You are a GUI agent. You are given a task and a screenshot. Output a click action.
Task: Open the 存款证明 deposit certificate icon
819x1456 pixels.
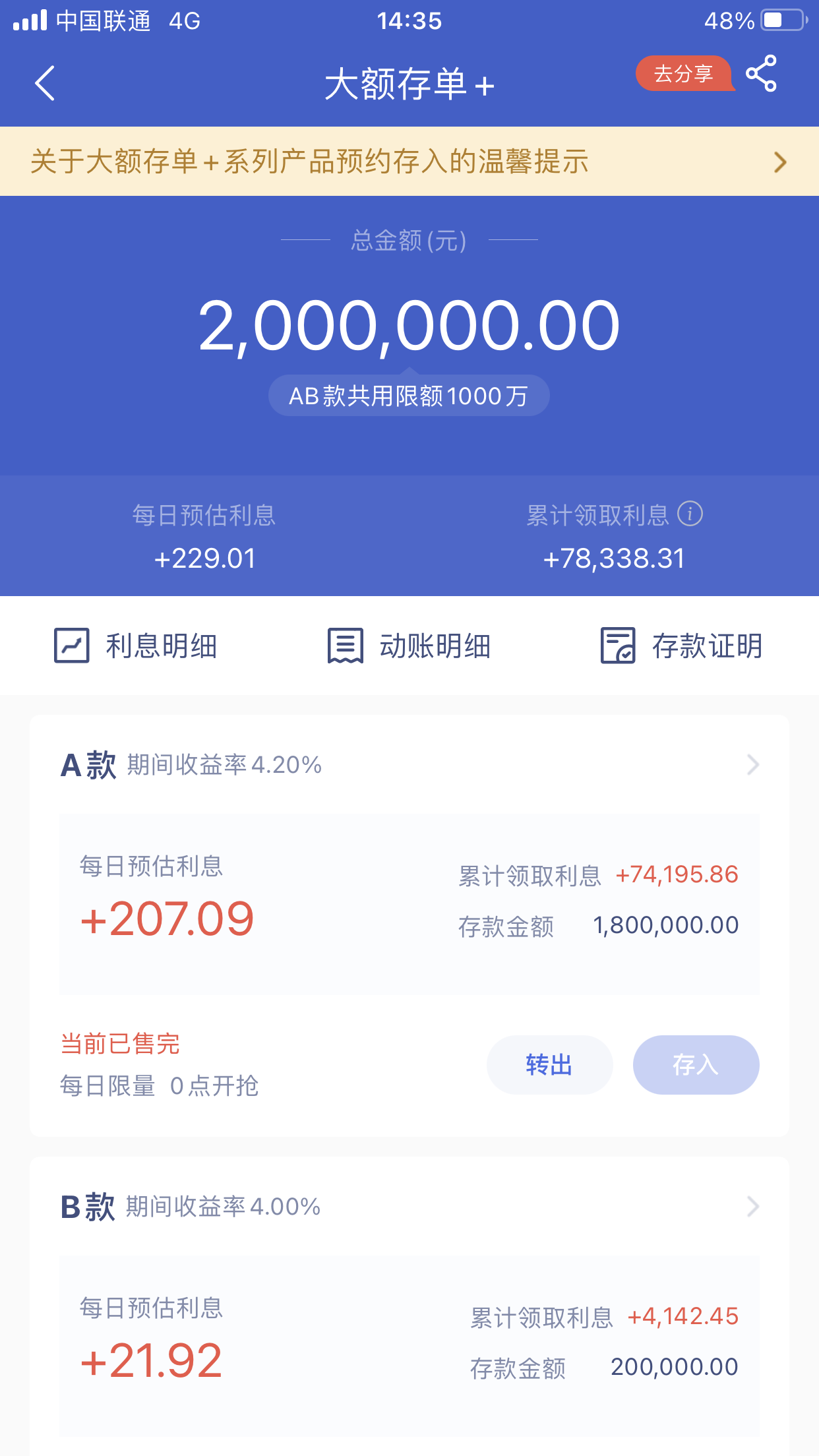click(x=618, y=646)
